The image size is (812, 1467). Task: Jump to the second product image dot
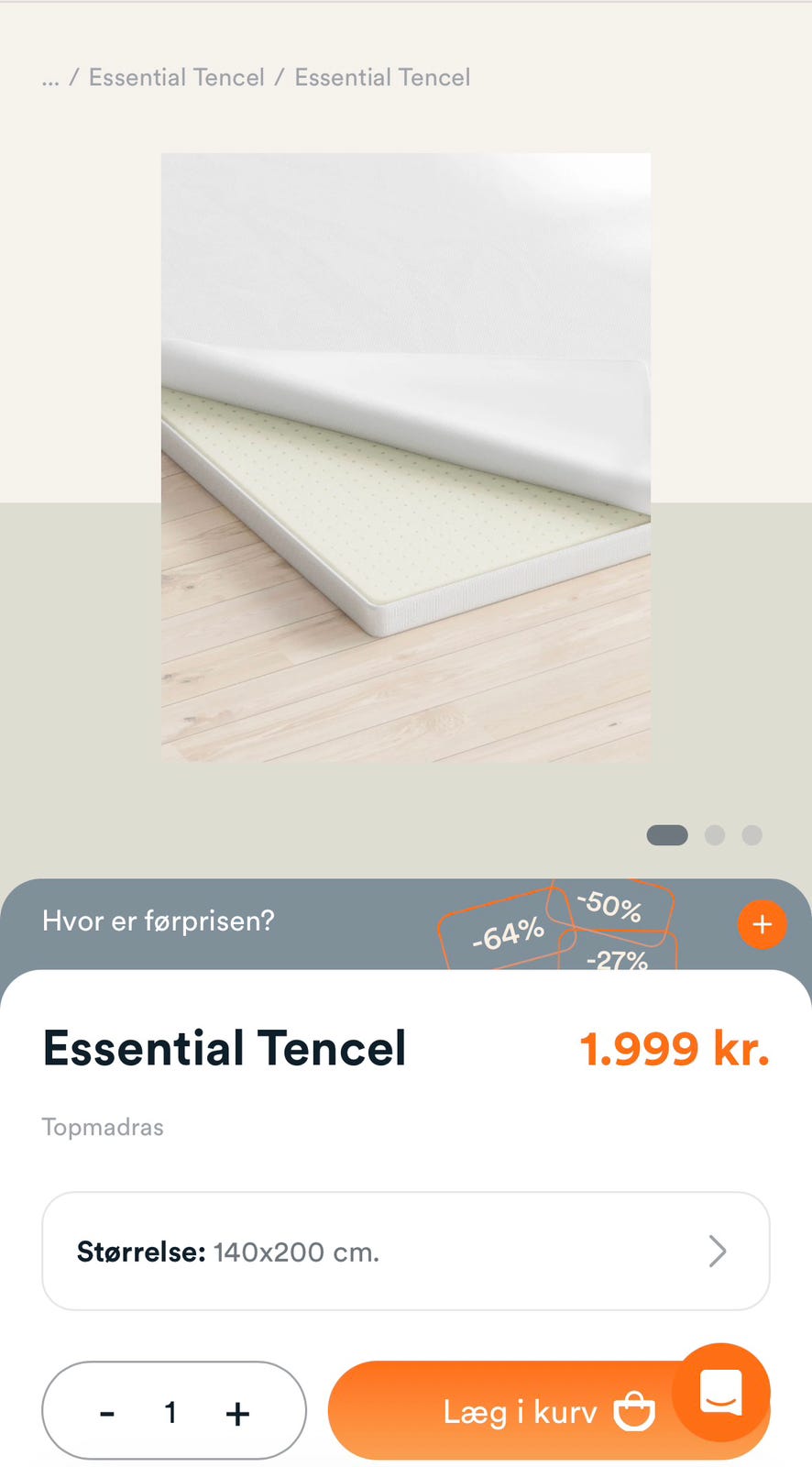[x=715, y=834]
